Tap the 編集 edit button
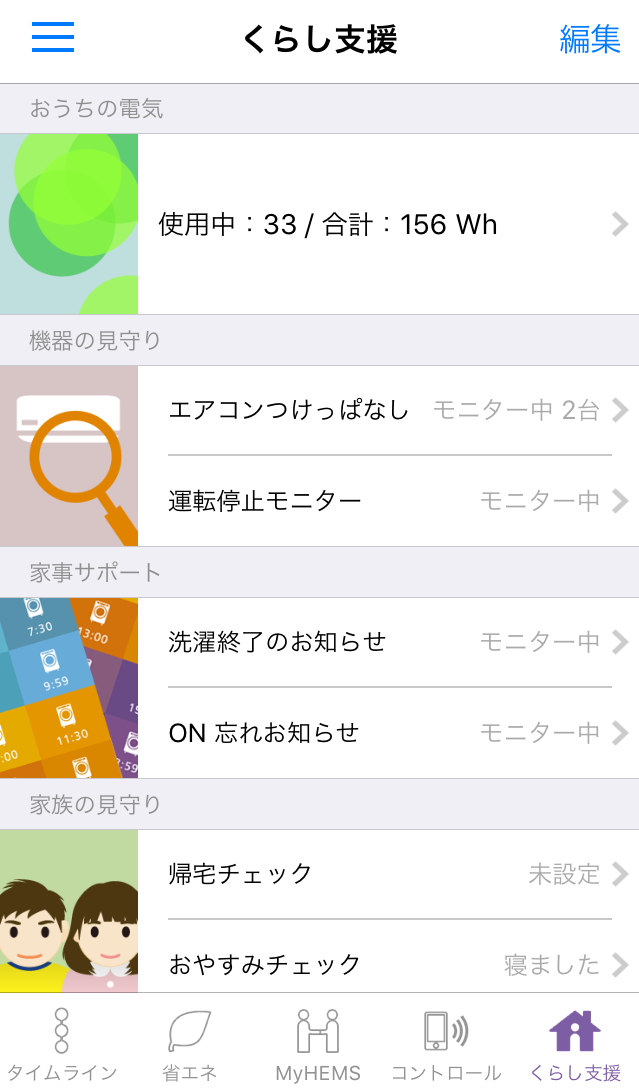Screen dimensions: 639x1091 click(590, 39)
